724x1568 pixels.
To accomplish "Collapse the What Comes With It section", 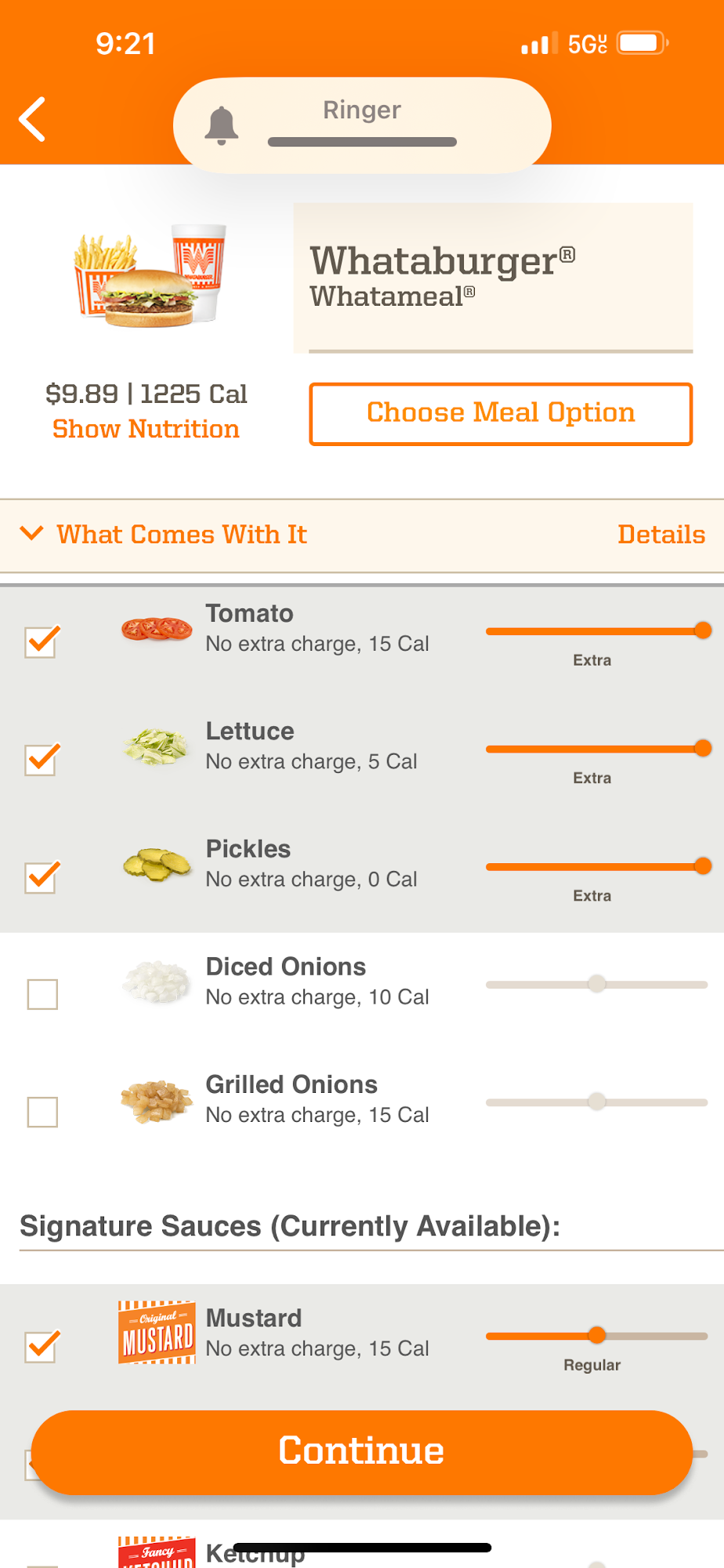I will pos(31,534).
